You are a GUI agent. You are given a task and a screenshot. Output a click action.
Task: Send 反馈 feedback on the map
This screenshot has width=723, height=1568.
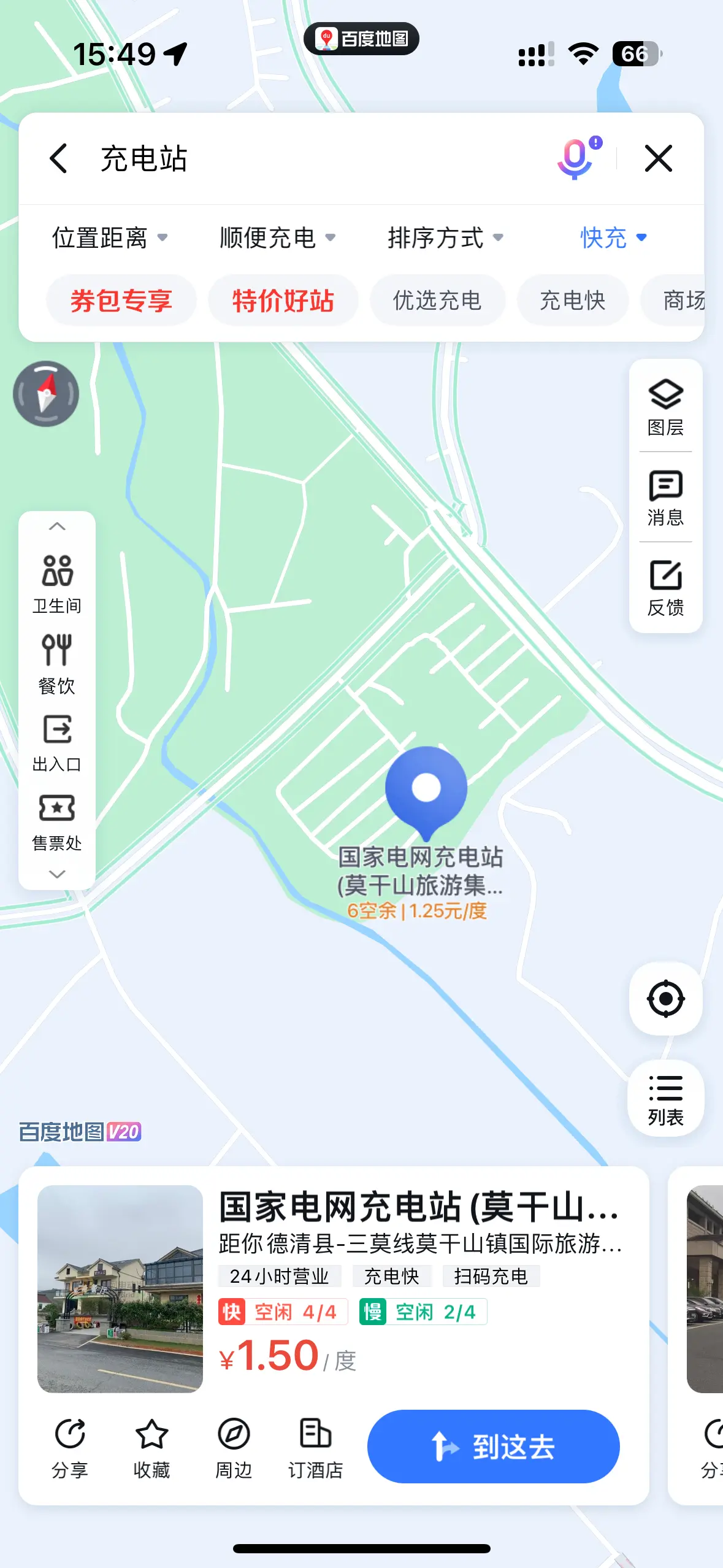pyautogui.click(x=665, y=588)
